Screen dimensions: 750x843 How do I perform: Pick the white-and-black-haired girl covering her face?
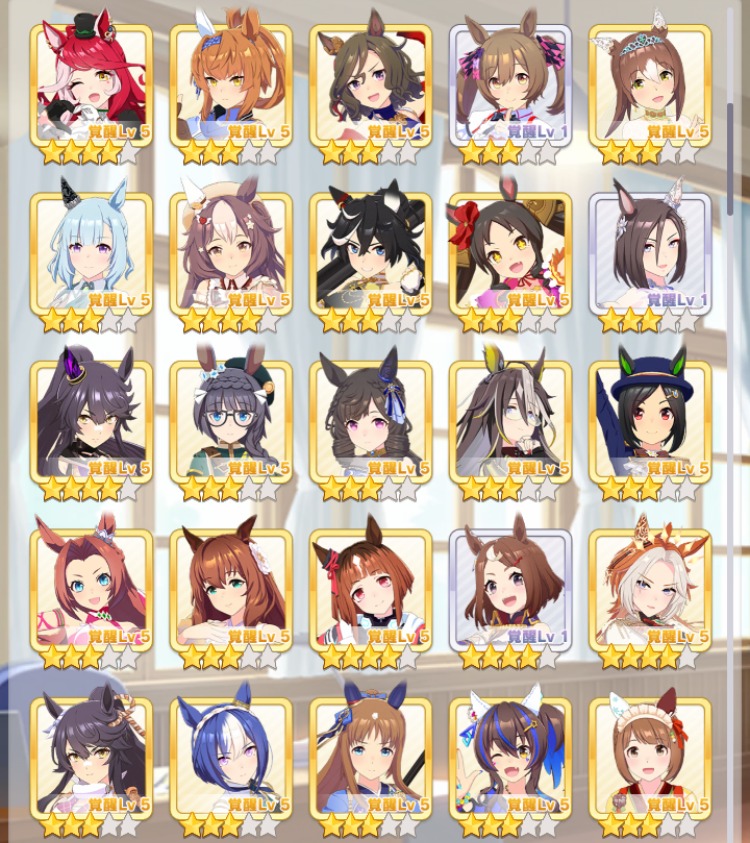pyautogui.click(x=510, y=420)
